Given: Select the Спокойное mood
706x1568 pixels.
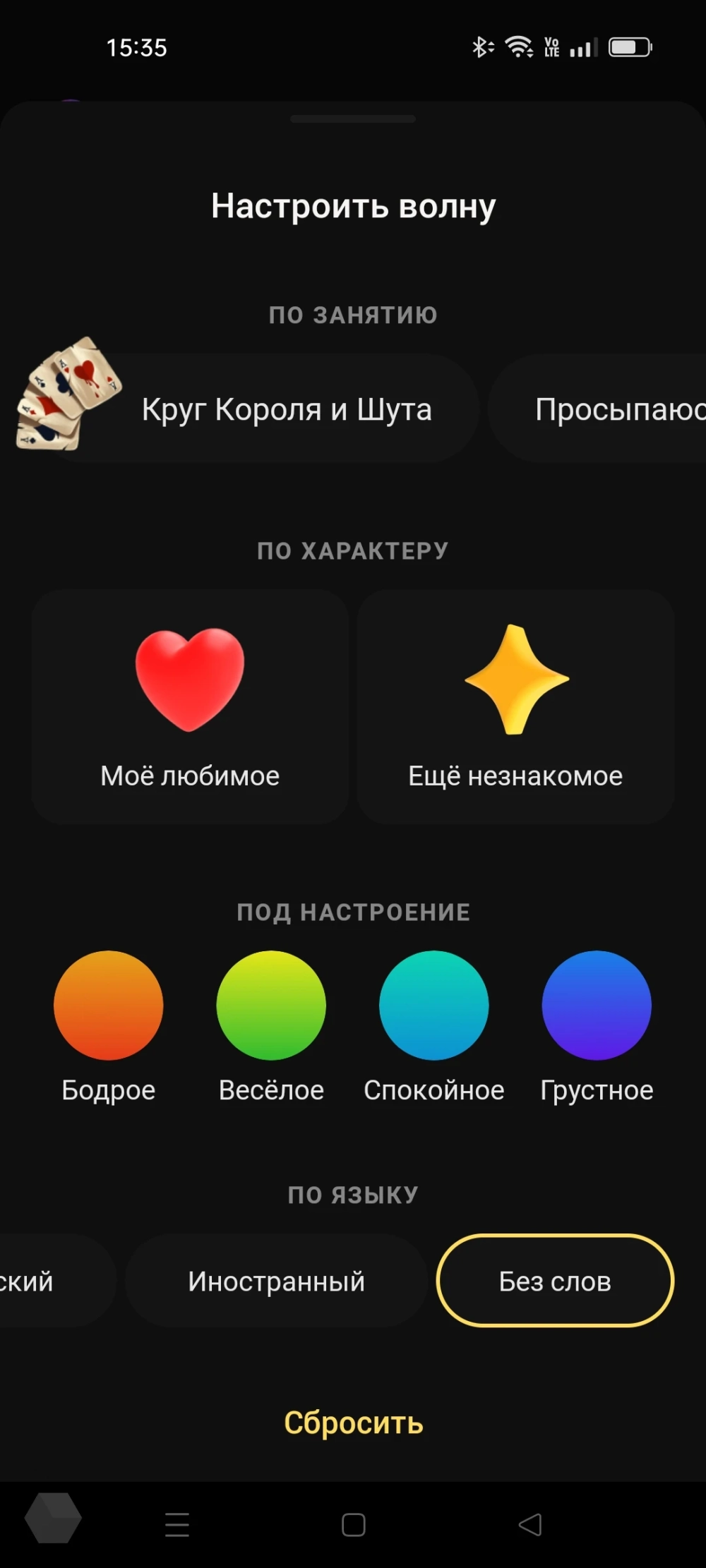Looking at the screenshot, I should pos(433,1006).
